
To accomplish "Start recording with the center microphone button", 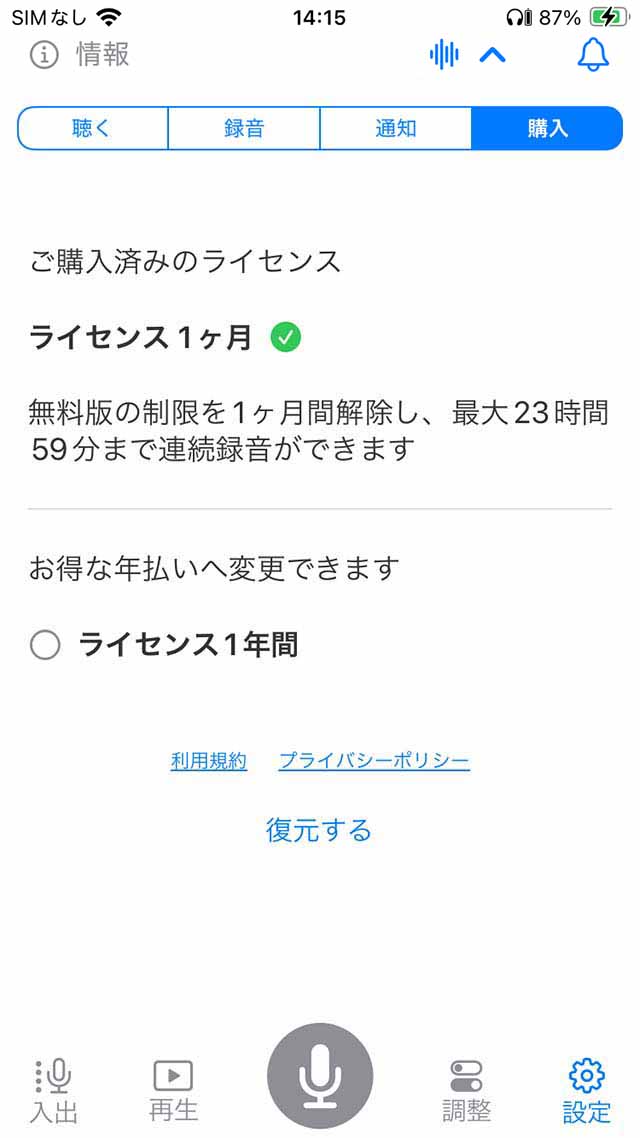I will 320,1076.
